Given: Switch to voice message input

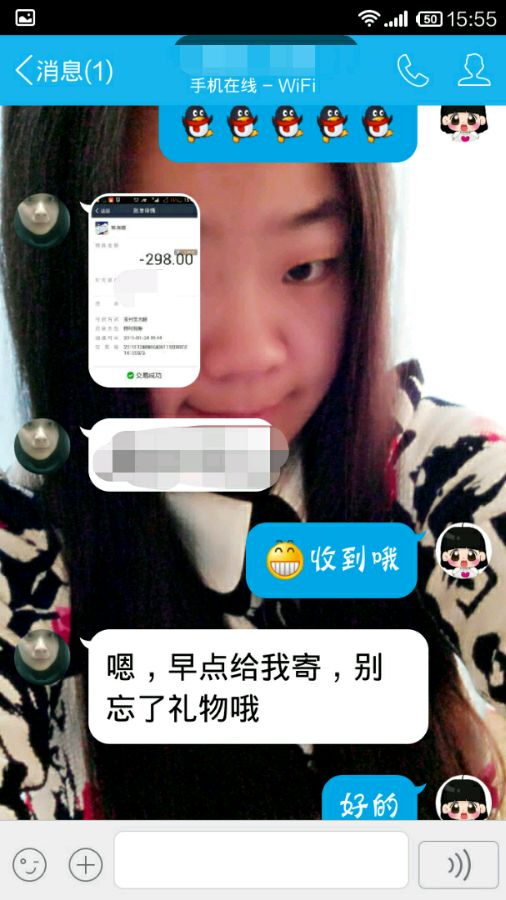Looking at the screenshot, I should click(x=458, y=864).
